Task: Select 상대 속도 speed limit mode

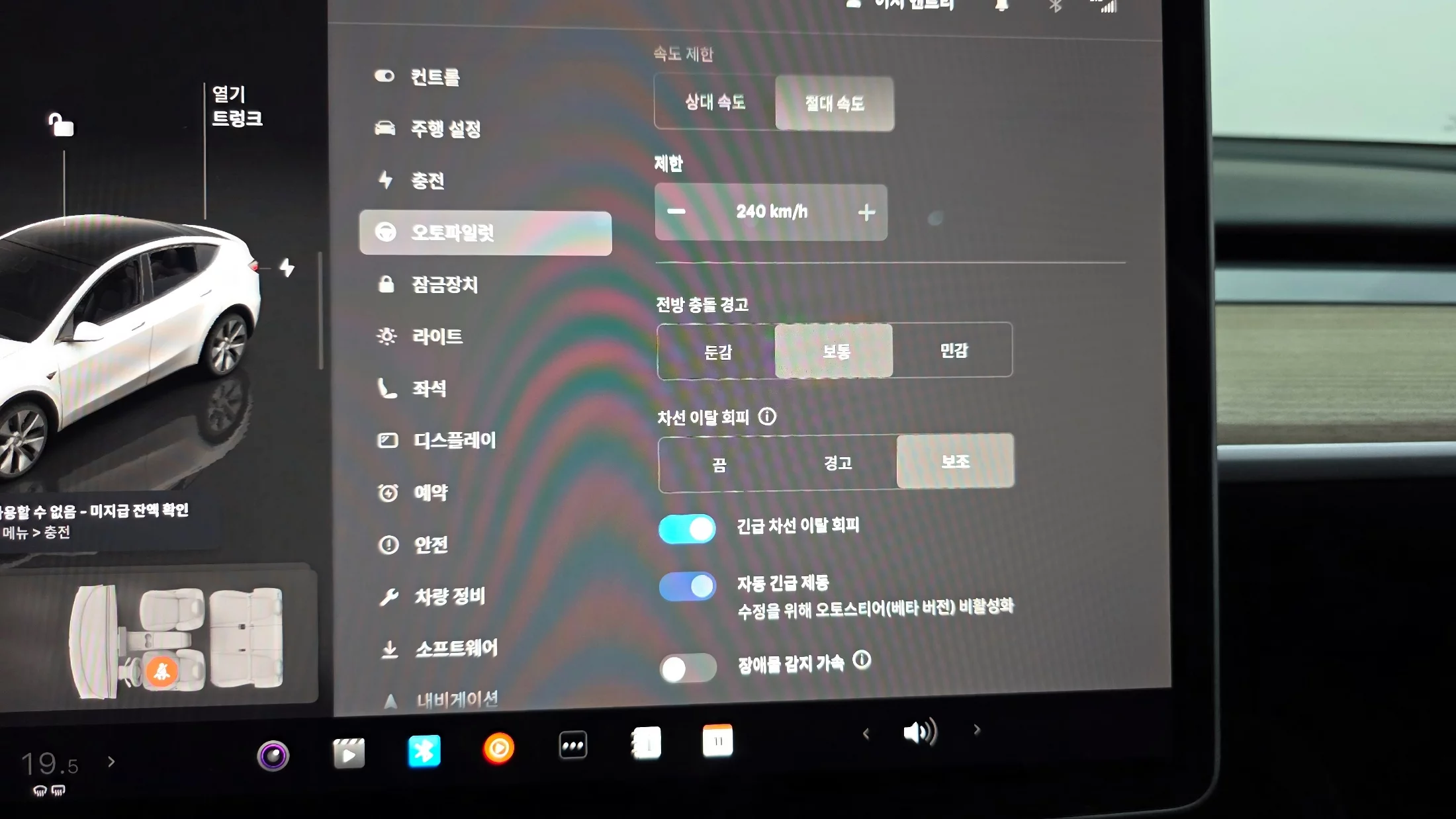Action: pyautogui.click(x=715, y=102)
